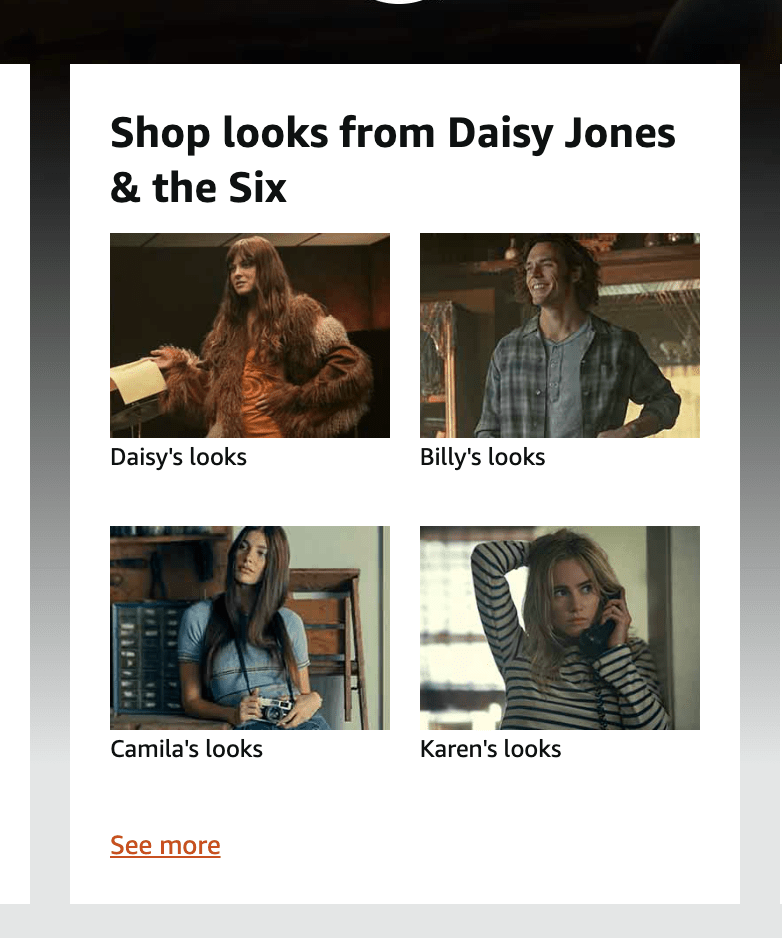
Task: Open Billy's looks tile
Action: [559, 336]
